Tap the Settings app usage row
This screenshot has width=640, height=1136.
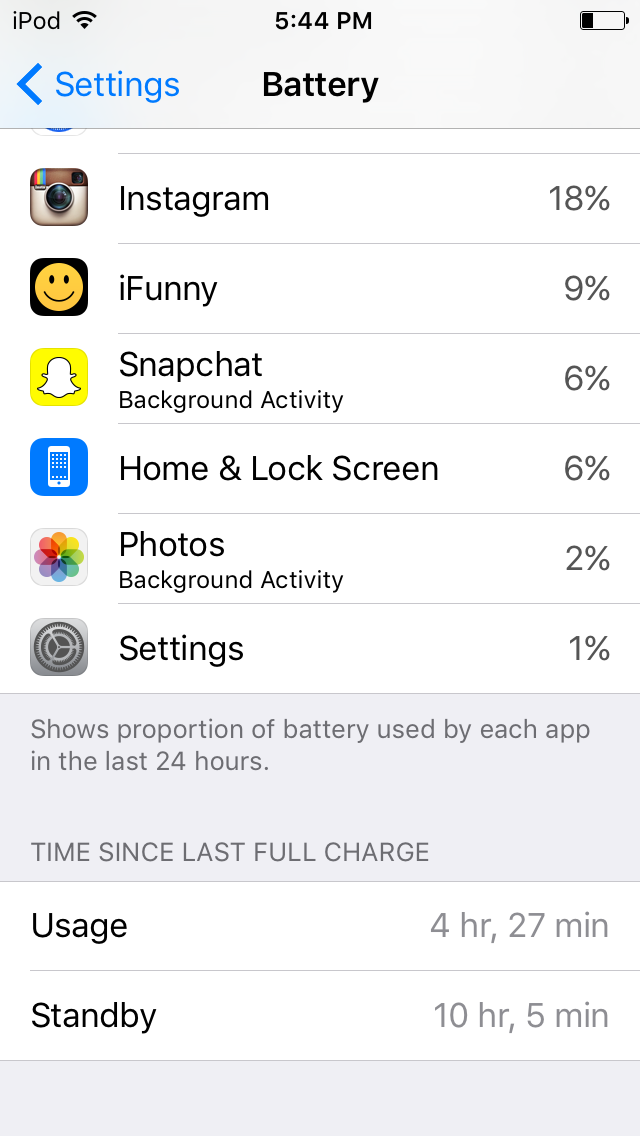[x=320, y=648]
